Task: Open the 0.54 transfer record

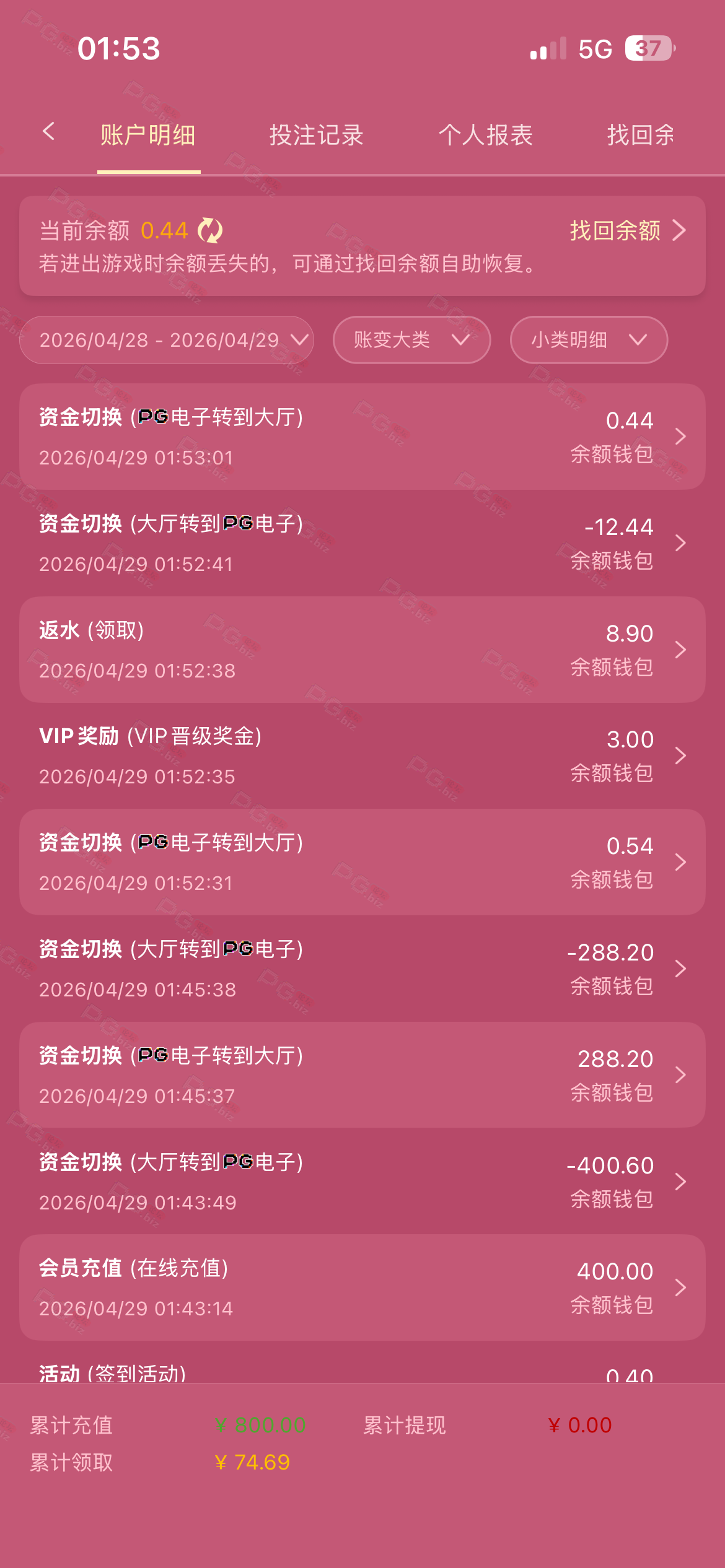Action: (362, 862)
